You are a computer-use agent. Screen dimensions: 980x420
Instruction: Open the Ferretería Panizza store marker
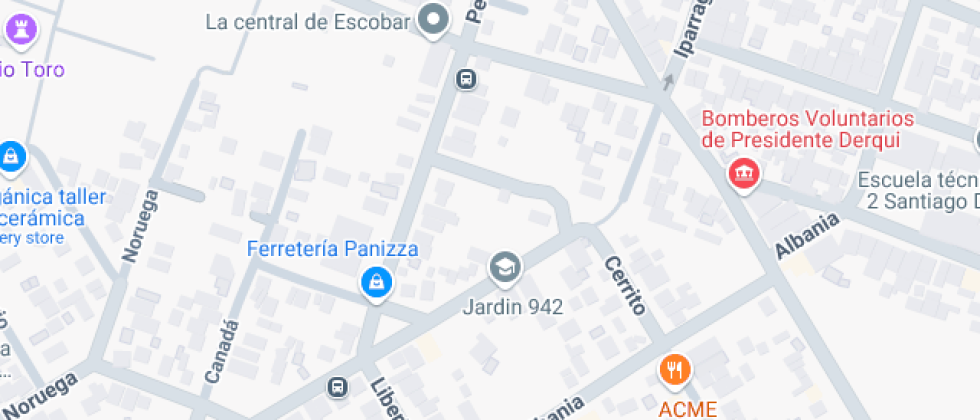pos(376,282)
